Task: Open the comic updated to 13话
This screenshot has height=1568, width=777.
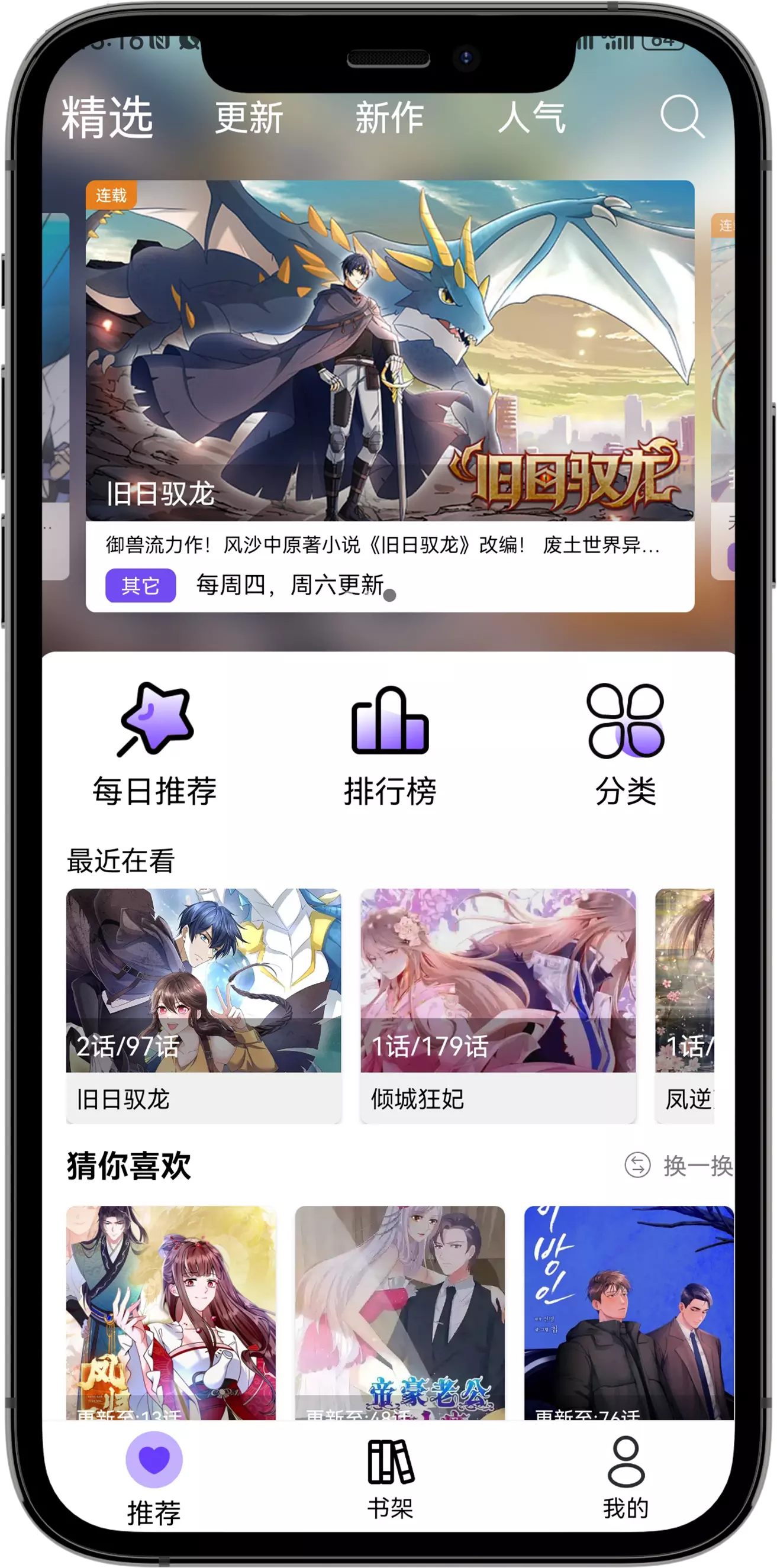Action: coord(171,1312)
